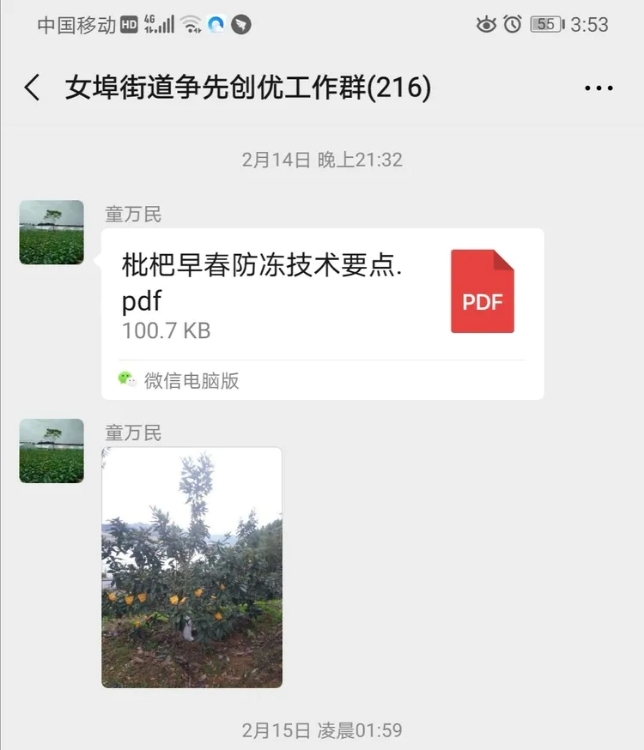View the loquat tree photo message
The height and width of the screenshot is (750, 644).
coord(192,567)
